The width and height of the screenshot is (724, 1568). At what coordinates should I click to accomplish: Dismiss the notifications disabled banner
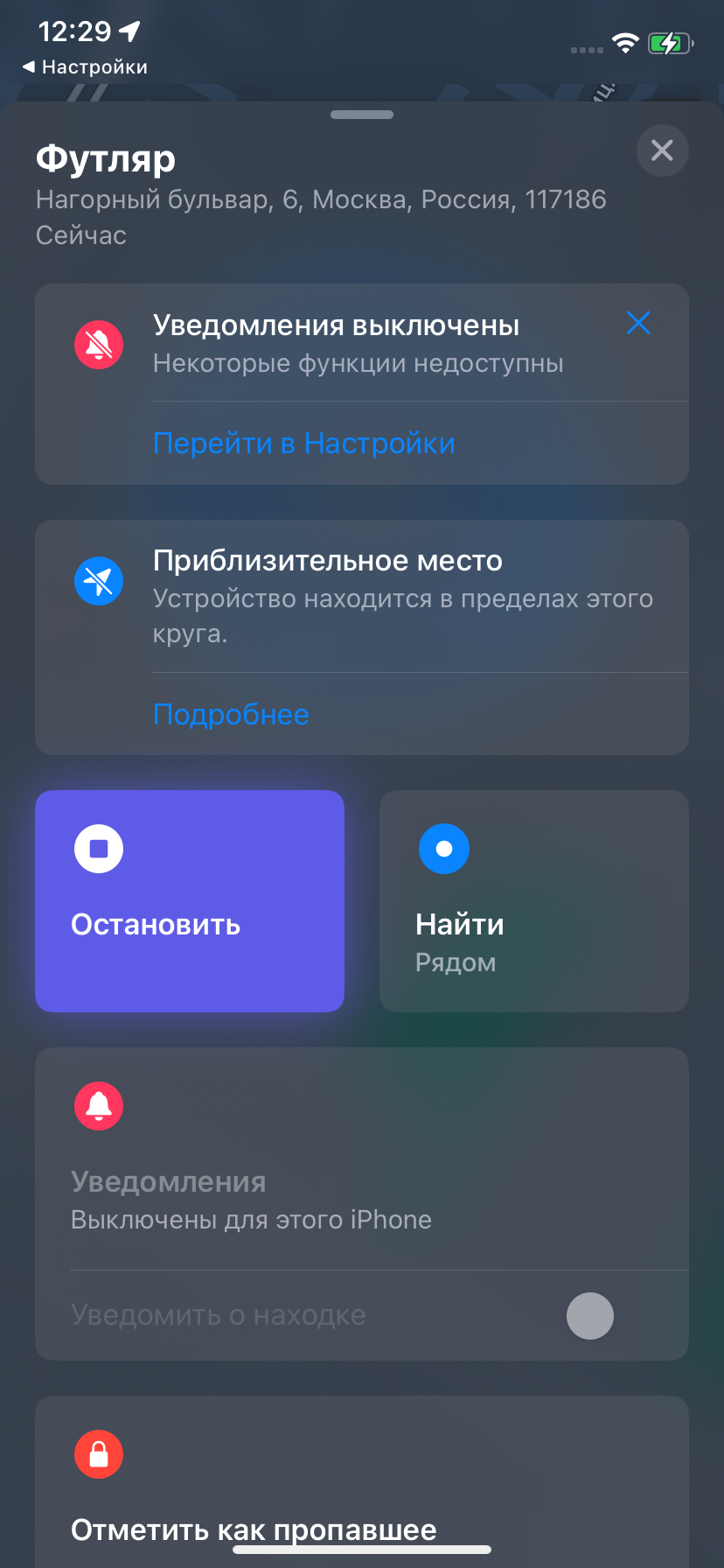[638, 324]
